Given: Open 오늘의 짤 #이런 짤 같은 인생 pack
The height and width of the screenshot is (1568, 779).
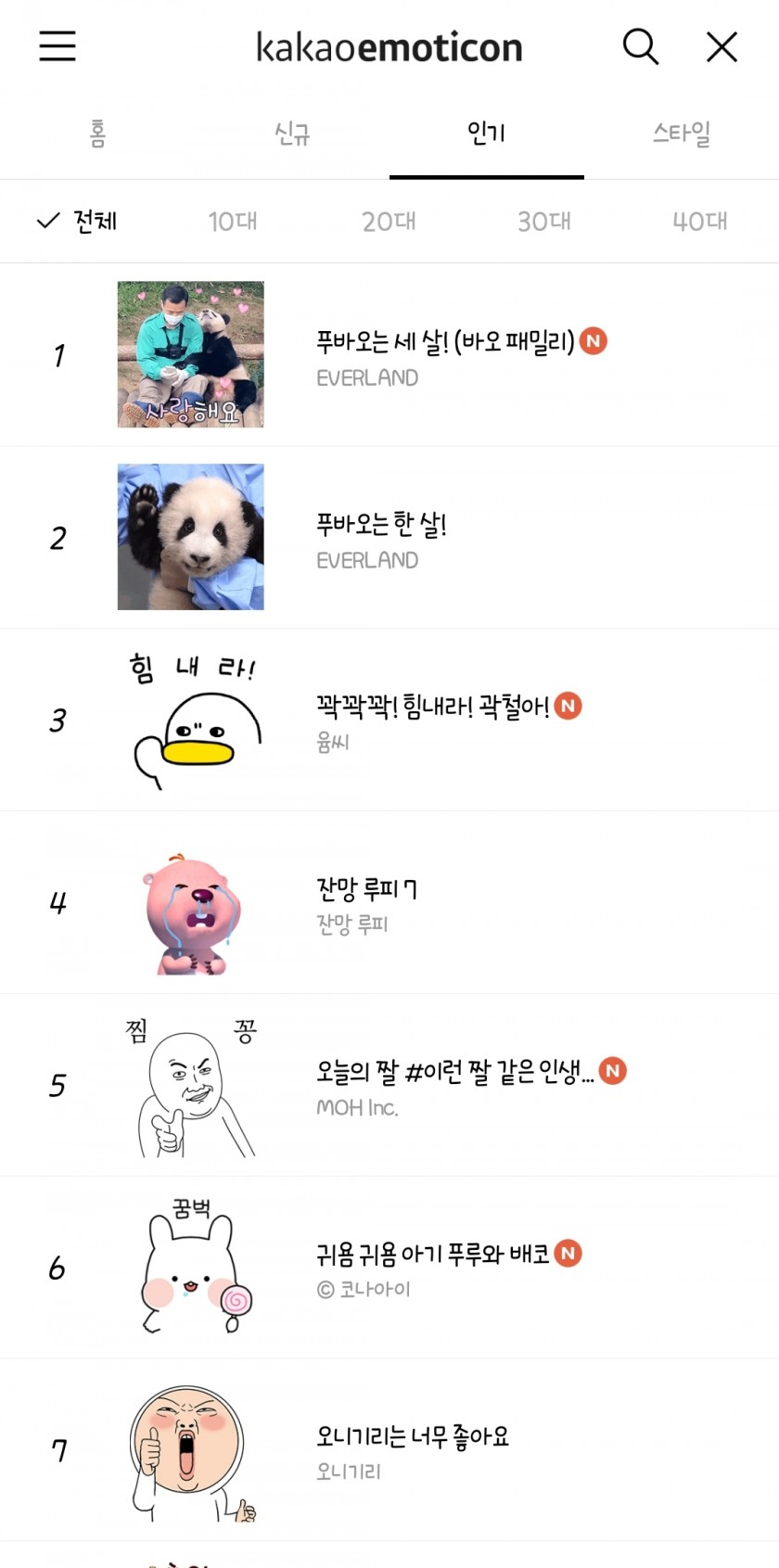Looking at the screenshot, I should [x=389, y=1085].
